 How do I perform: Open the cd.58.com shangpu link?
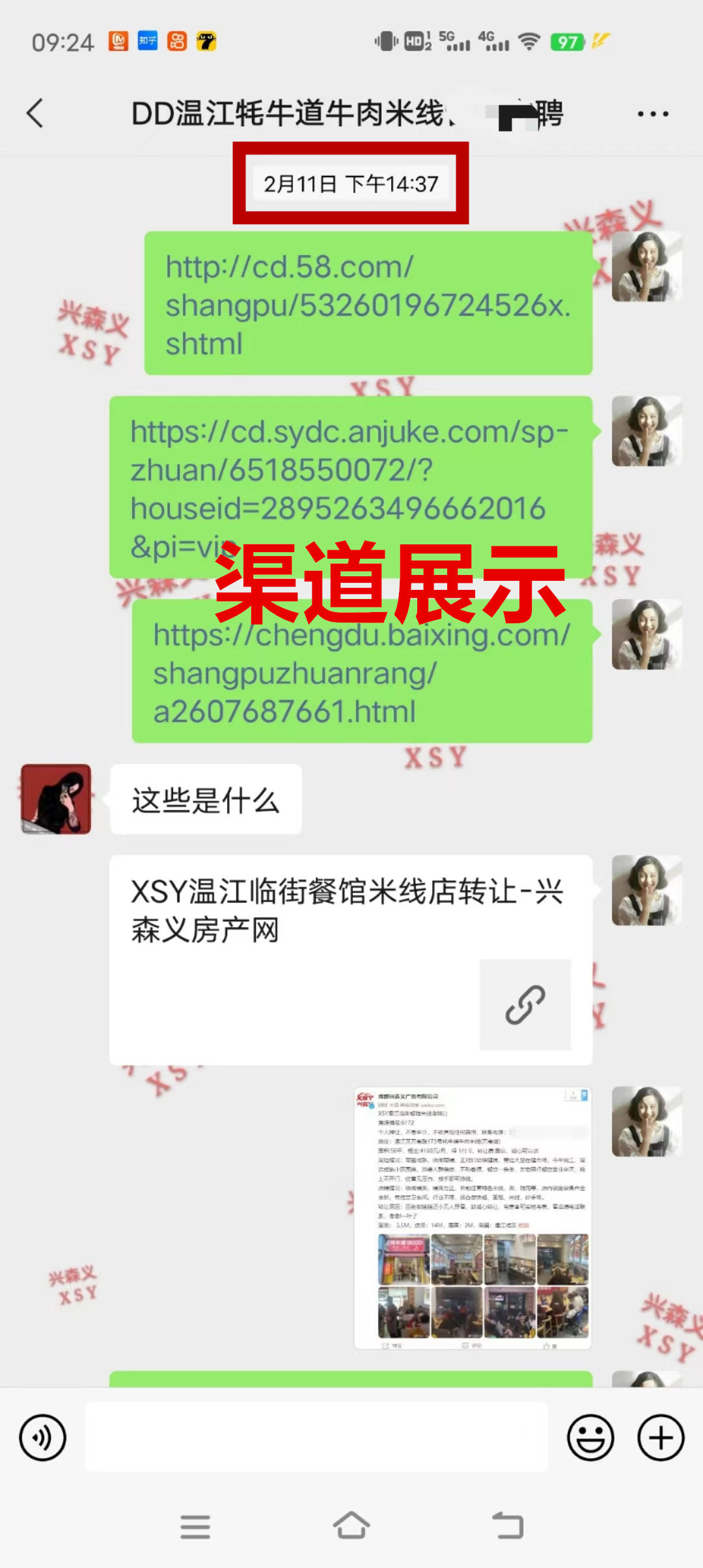point(368,304)
